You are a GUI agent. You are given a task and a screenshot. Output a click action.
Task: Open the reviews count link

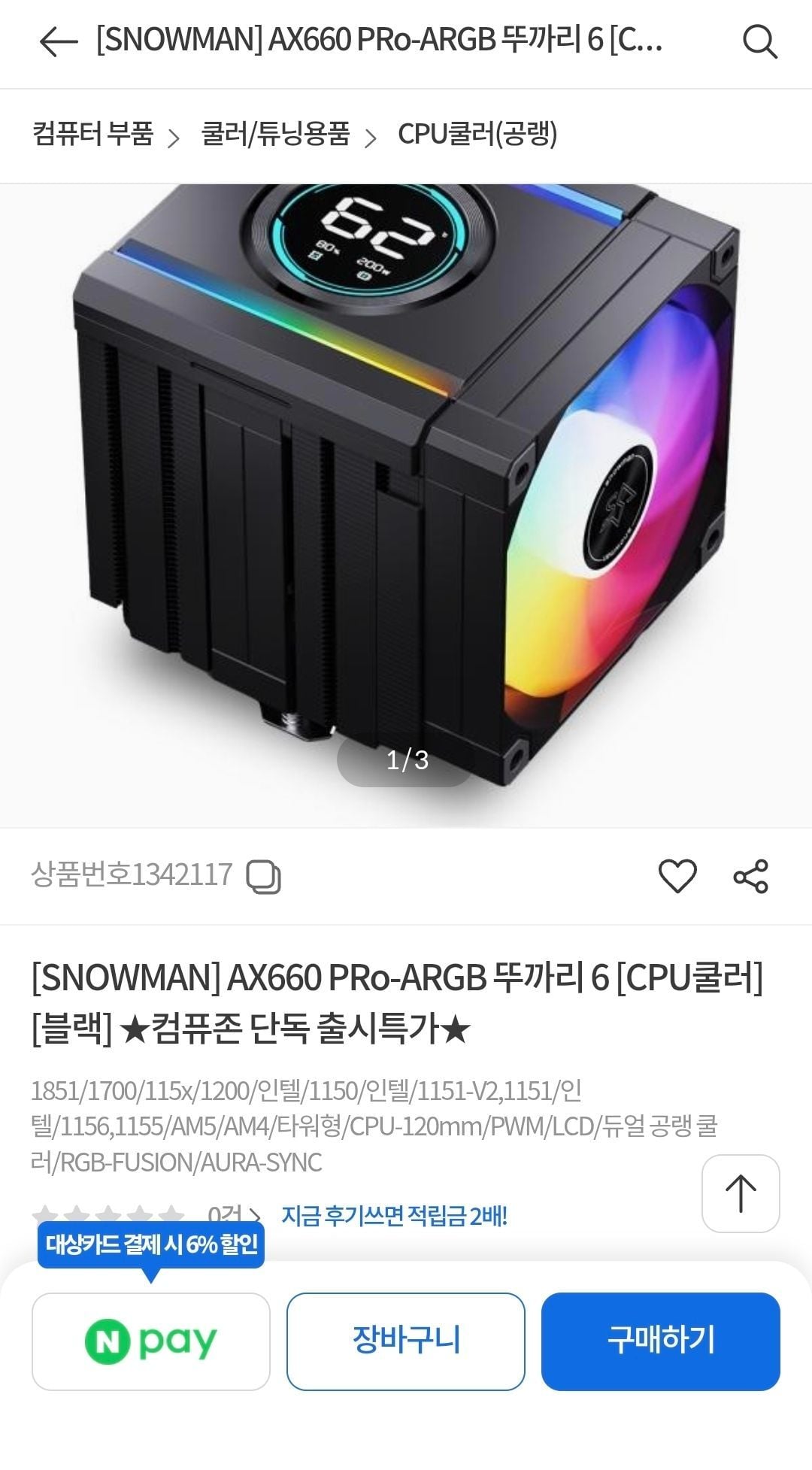coord(233,1216)
